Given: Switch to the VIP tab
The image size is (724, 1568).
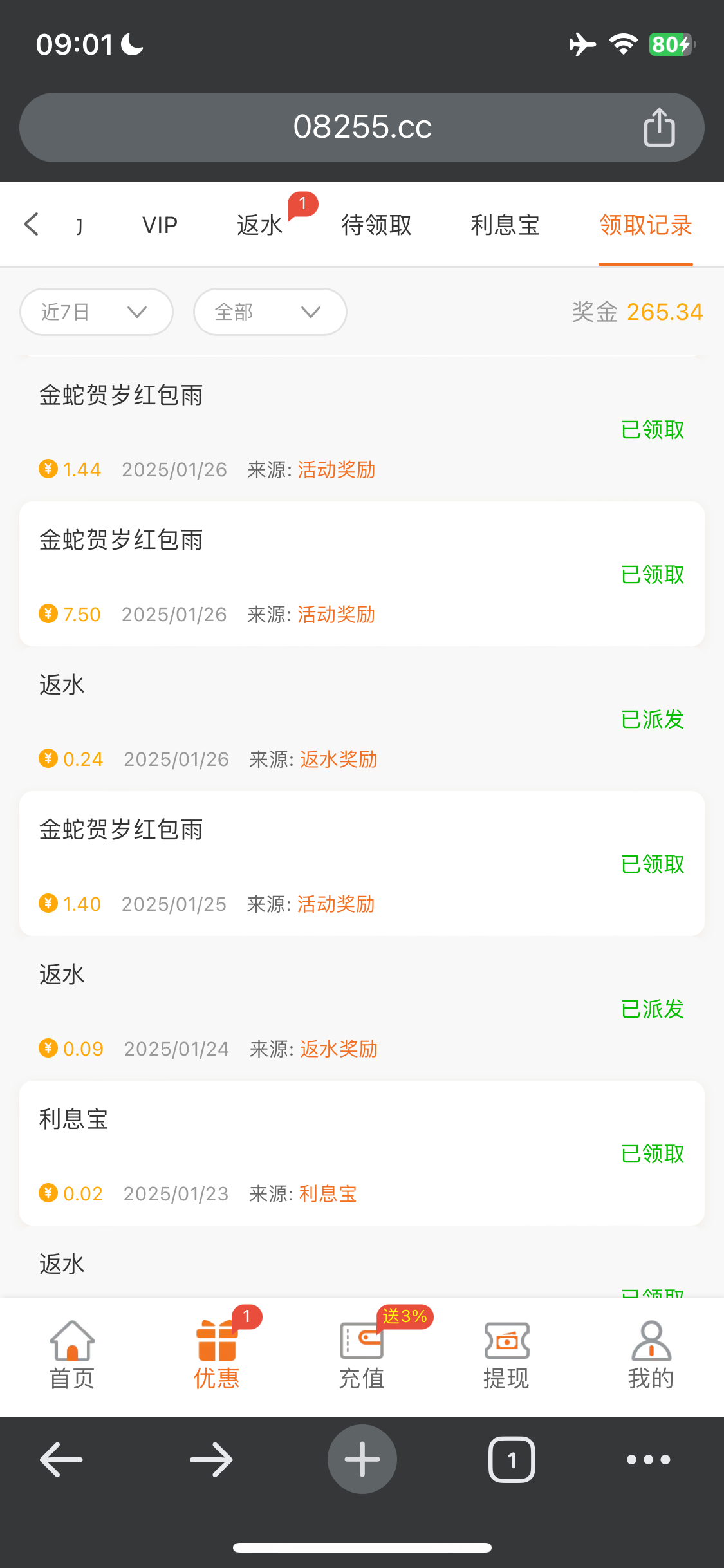Looking at the screenshot, I should coord(160,225).
